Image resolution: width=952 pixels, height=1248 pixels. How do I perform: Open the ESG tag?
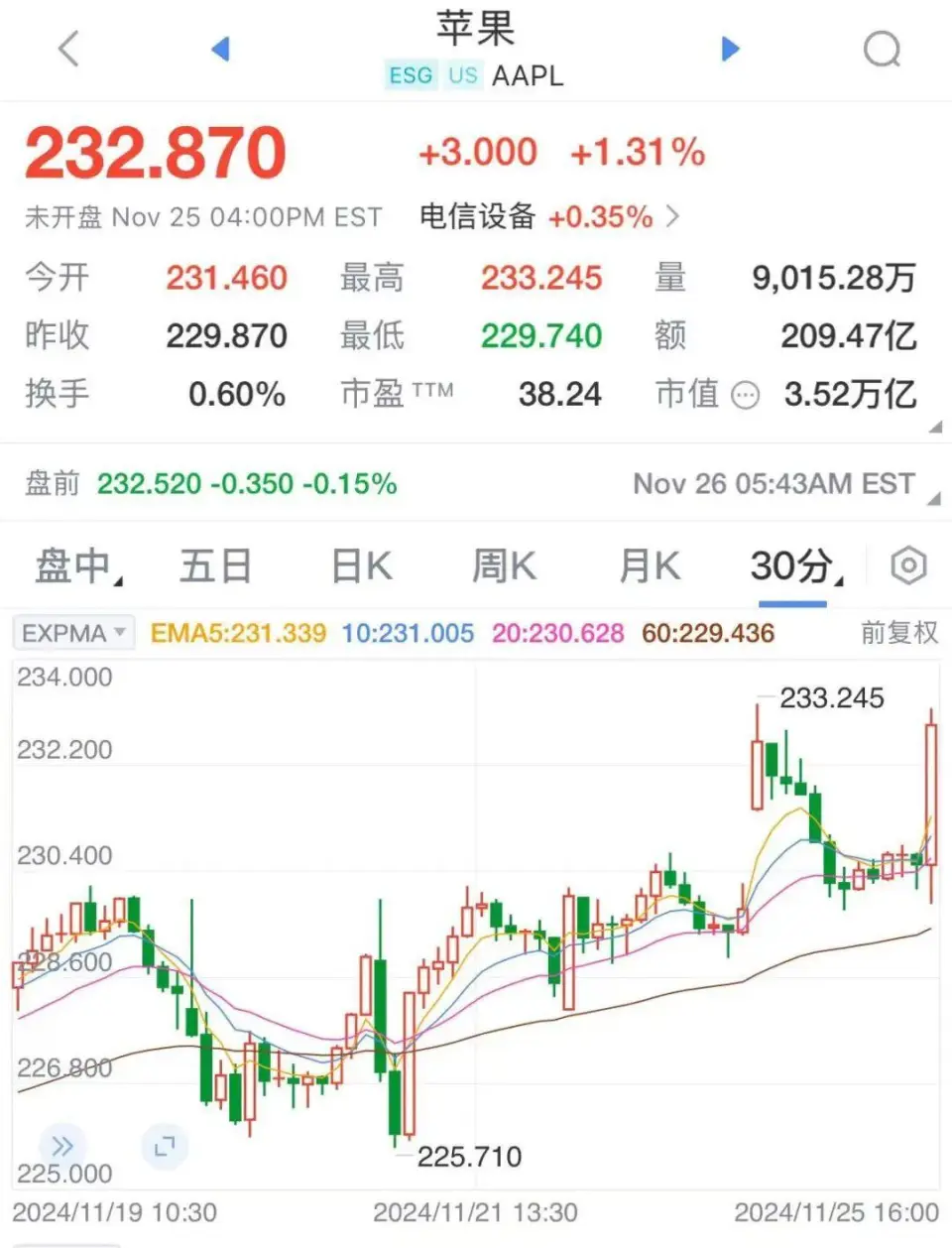(x=411, y=75)
